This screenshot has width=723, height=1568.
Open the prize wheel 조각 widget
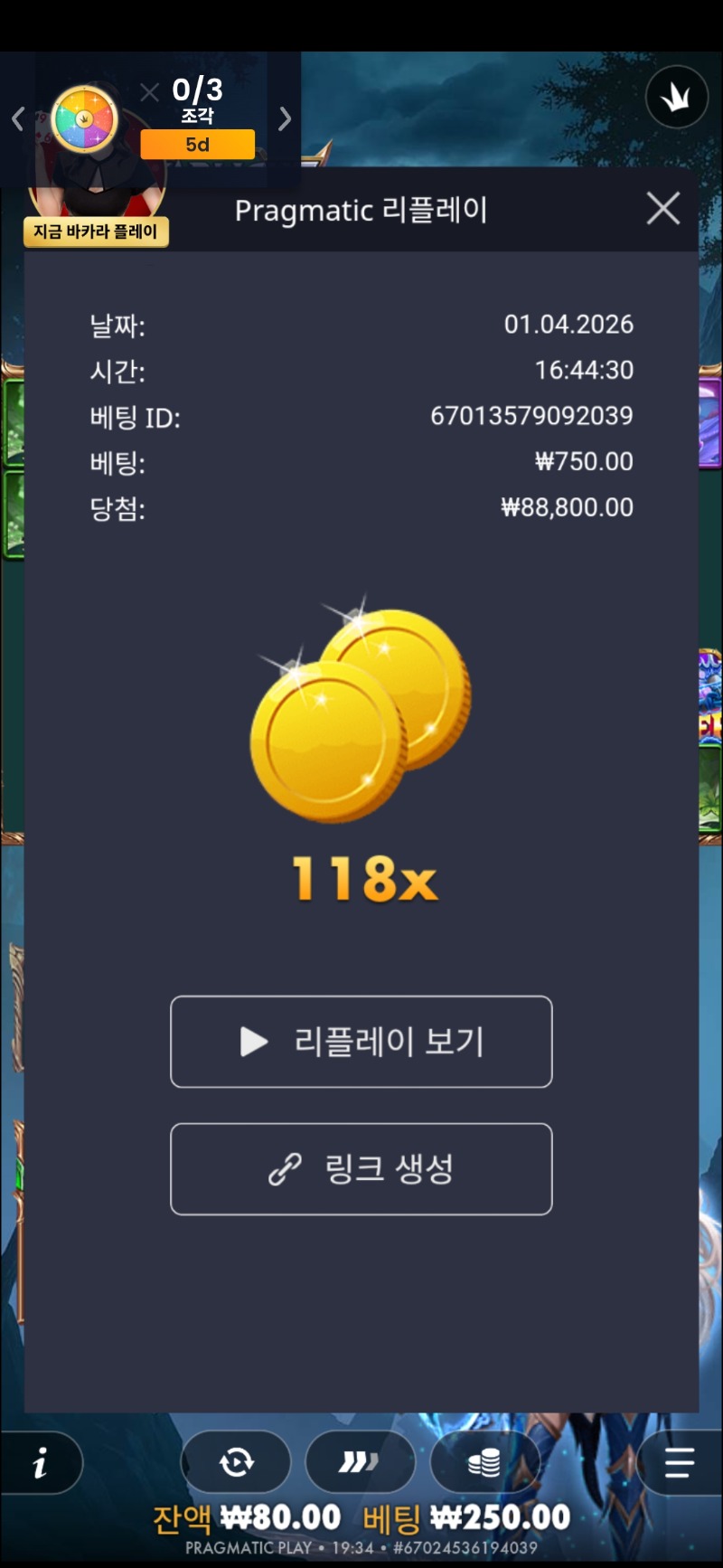click(x=85, y=119)
